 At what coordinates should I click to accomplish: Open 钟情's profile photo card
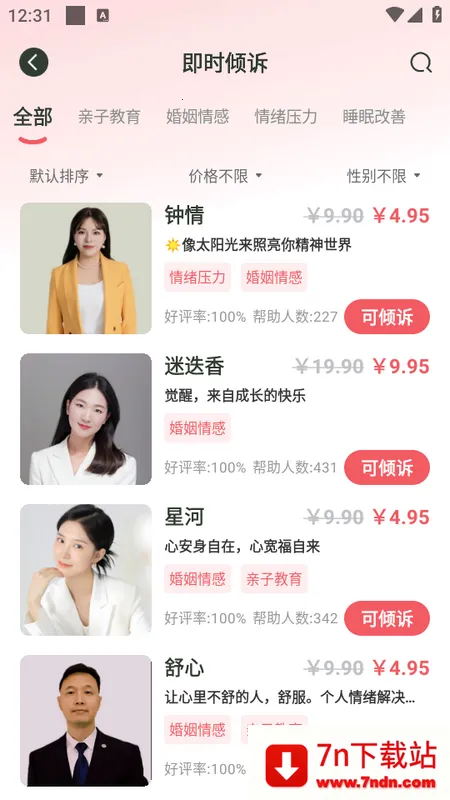(86, 268)
